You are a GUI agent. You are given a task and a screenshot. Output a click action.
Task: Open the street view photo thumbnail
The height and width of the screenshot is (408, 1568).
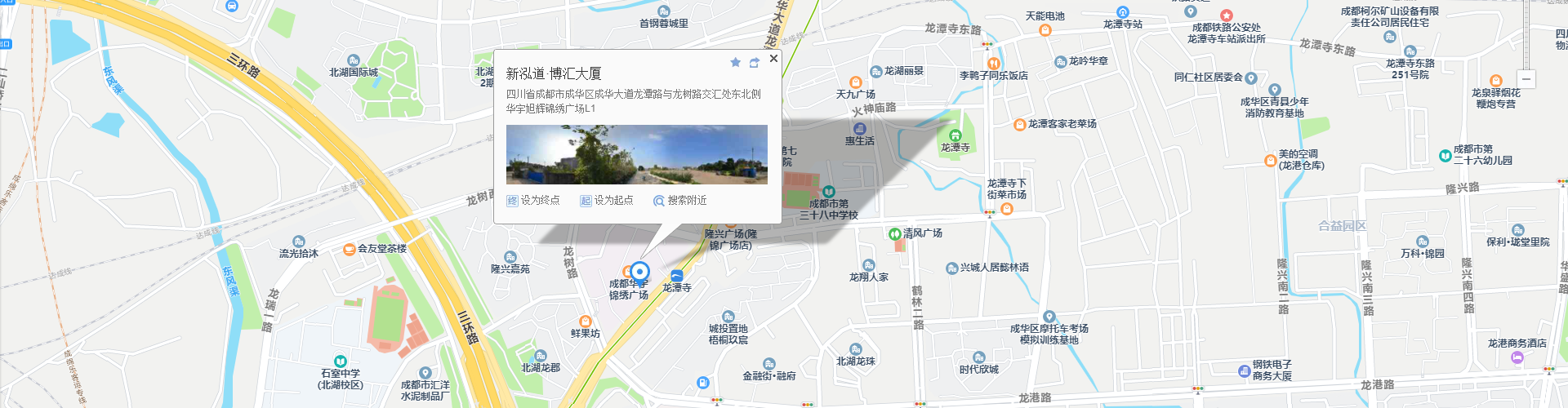(x=636, y=154)
